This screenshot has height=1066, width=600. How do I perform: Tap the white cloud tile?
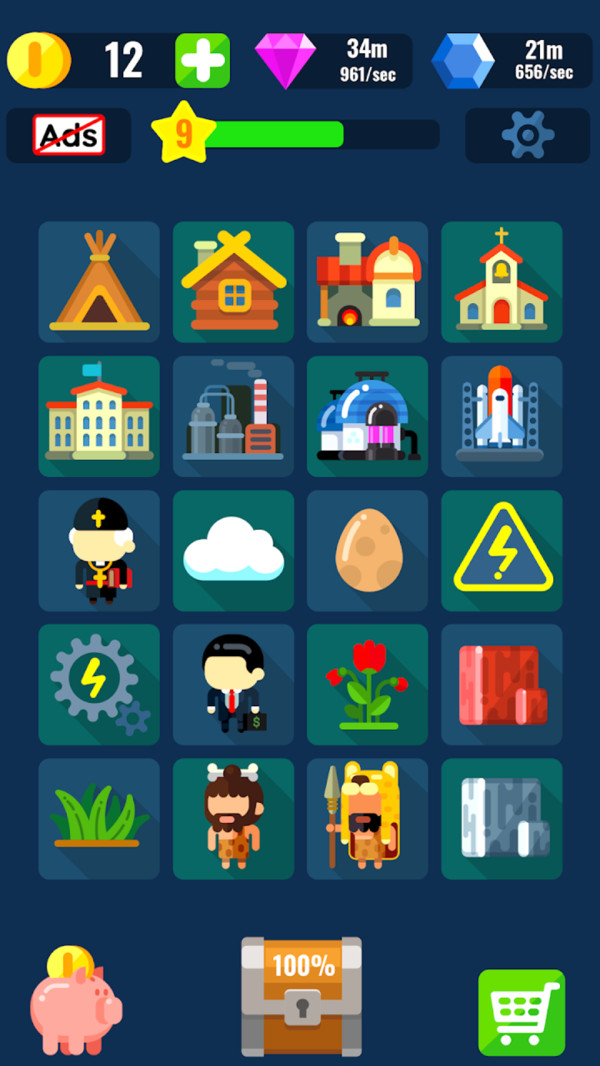(x=233, y=550)
